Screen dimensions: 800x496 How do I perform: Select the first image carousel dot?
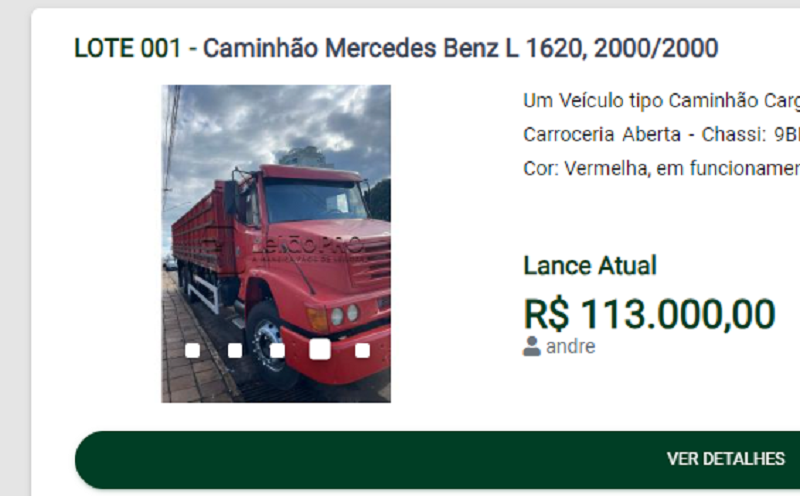pyautogui.click(x=192, y=350)
